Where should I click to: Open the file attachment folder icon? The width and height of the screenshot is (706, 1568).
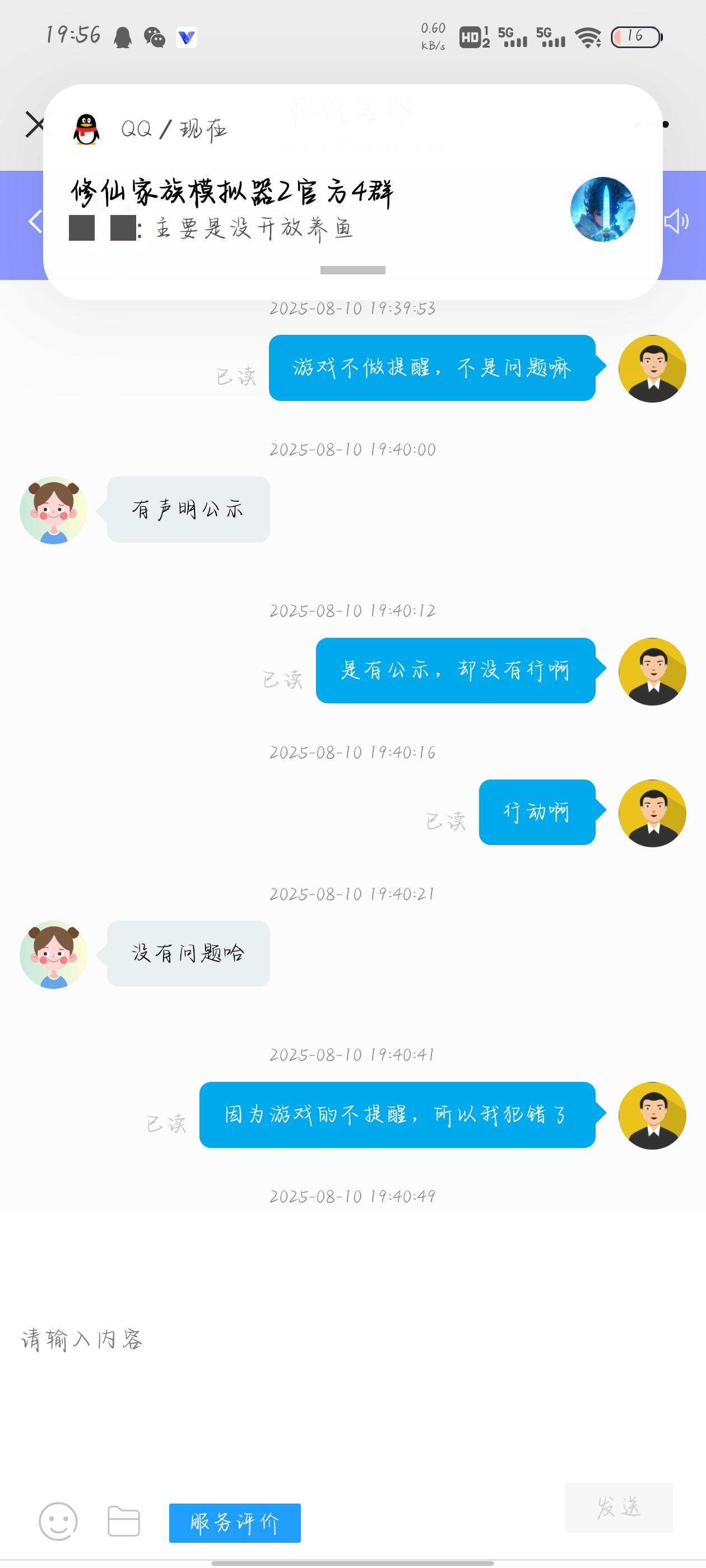[x=124, y=1522]
